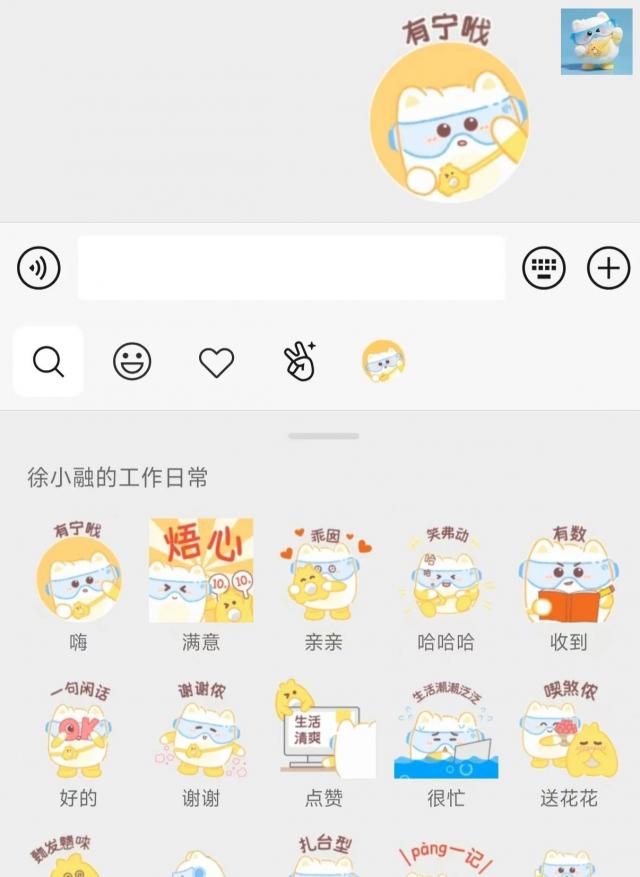Image resolution: width=640 pixels, height=877 pixels.
Task: Tap the voice input icon
Action: coord(39,268)
